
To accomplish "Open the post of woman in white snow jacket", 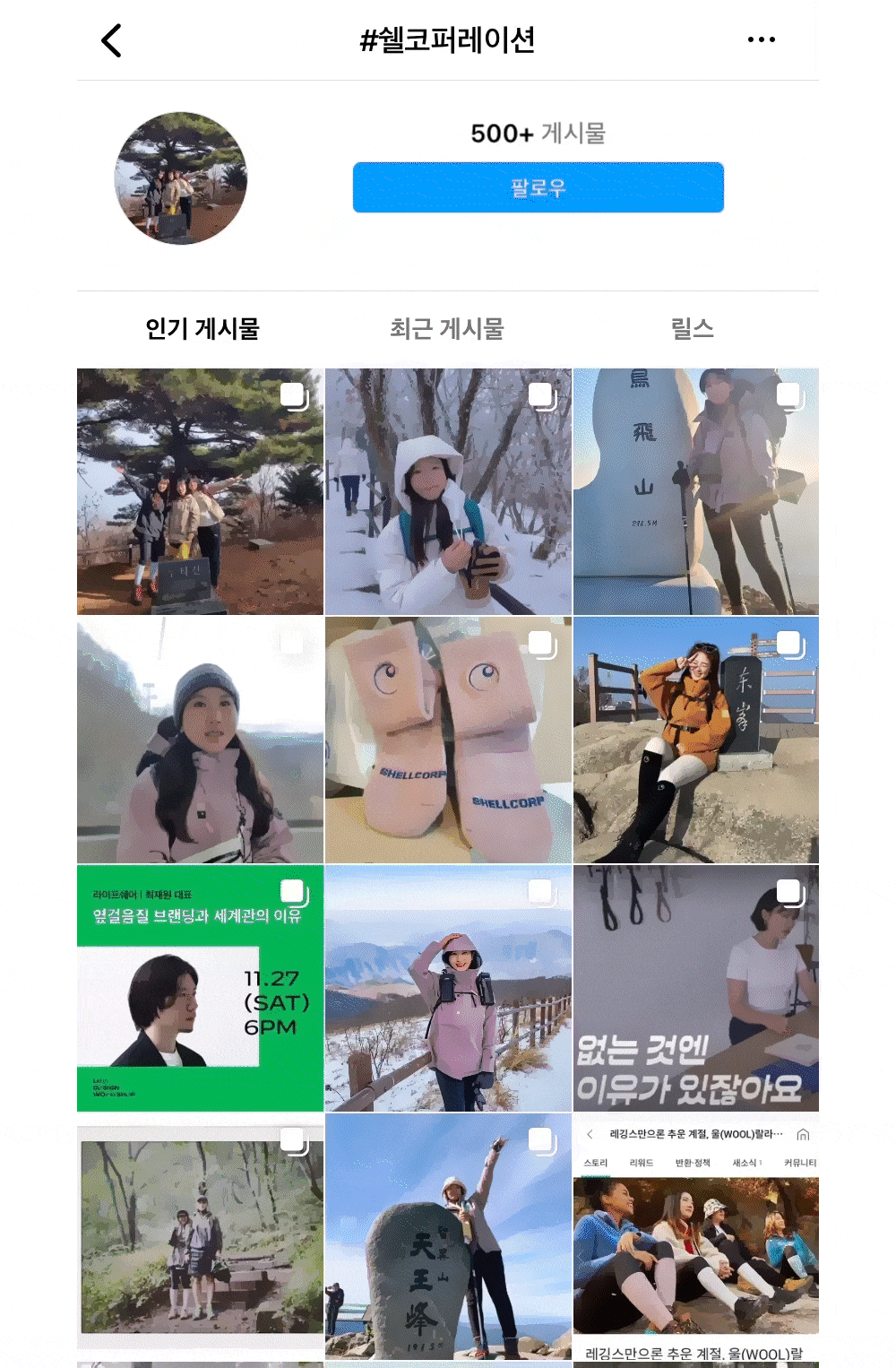I will pyautogui.click(x=448, y=491).
